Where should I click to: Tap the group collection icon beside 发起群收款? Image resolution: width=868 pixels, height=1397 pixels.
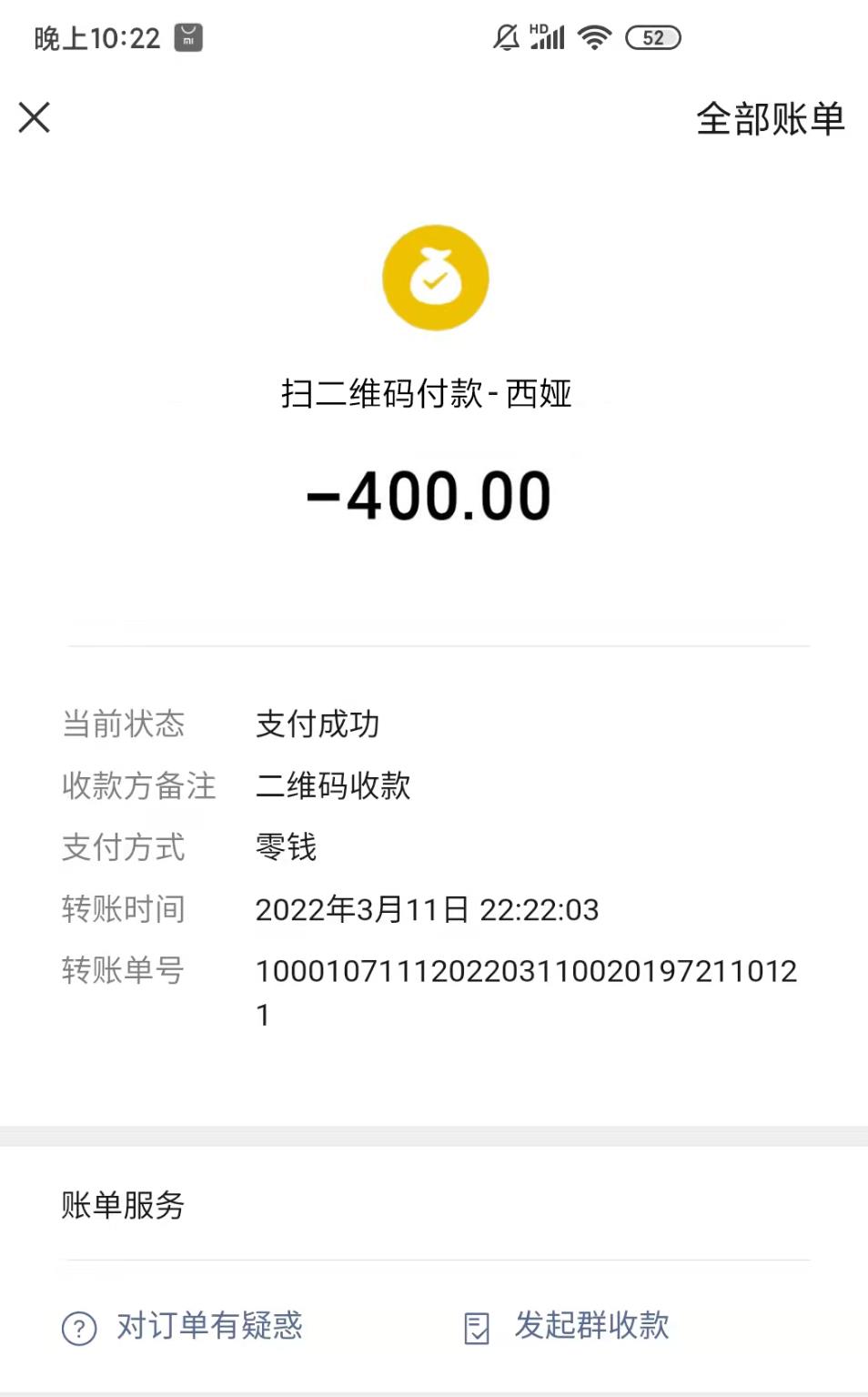pos(476,1328)
